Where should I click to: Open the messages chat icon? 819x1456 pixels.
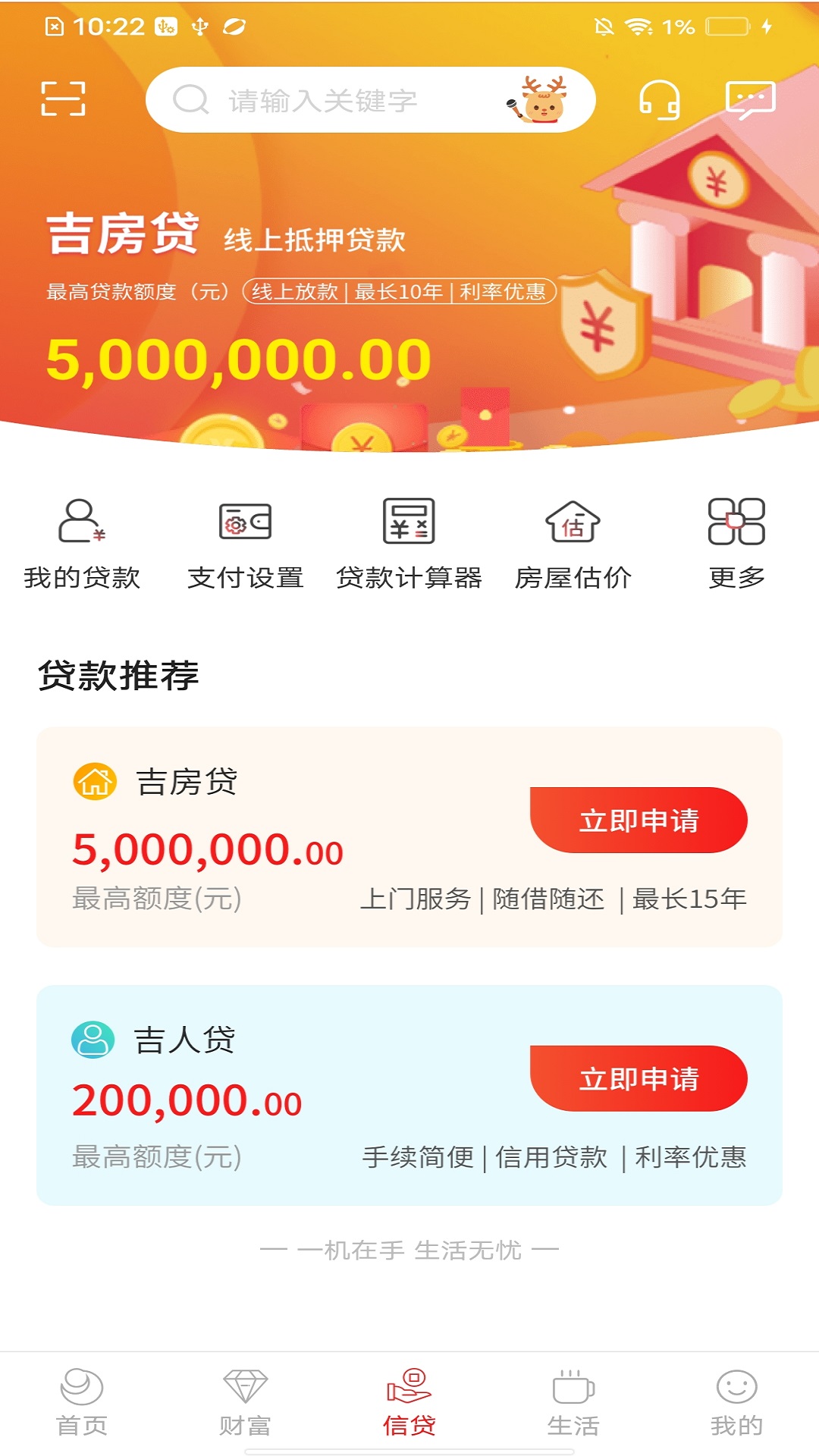tap(750, 100)
